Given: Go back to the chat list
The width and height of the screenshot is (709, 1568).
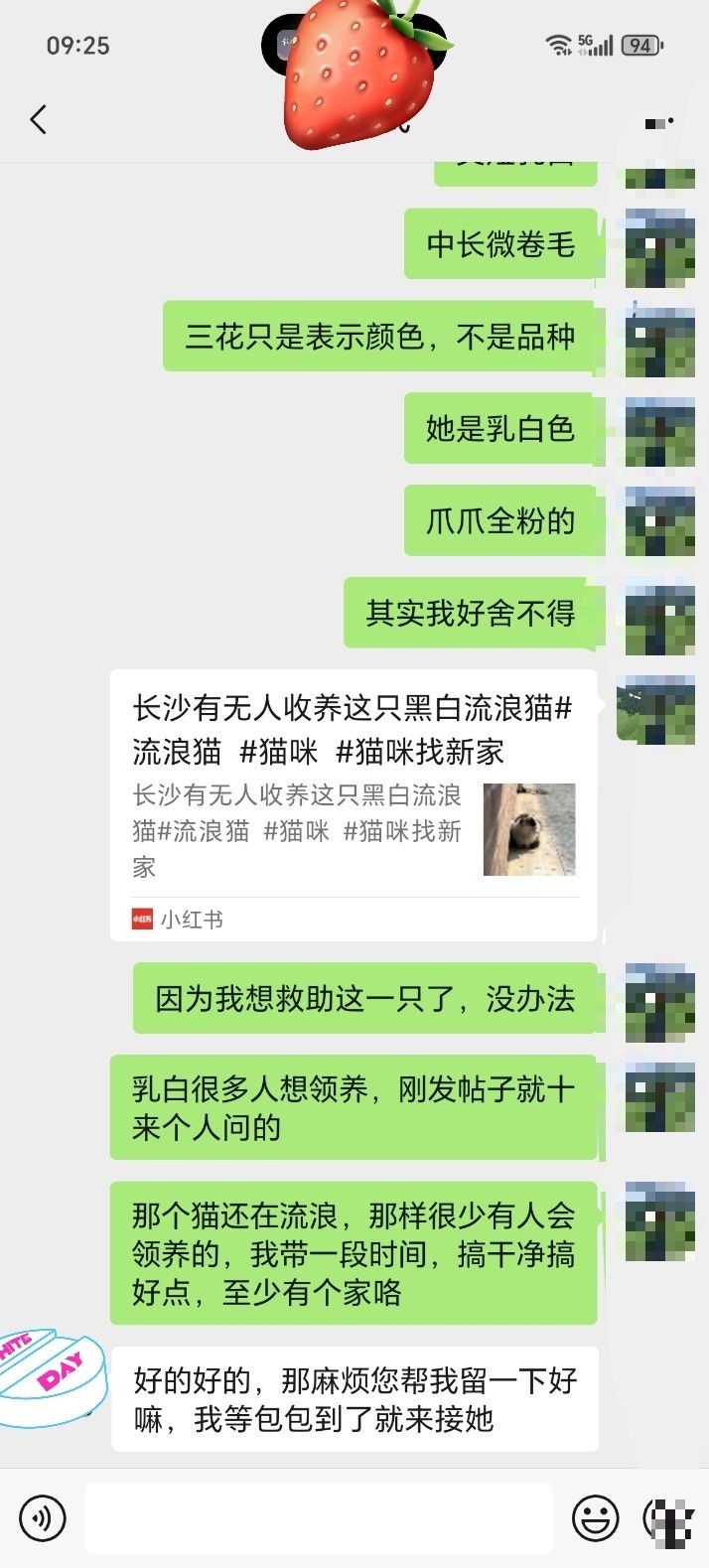Looking at the screenshot, I should pyautogui.click(x=39, y=120).
